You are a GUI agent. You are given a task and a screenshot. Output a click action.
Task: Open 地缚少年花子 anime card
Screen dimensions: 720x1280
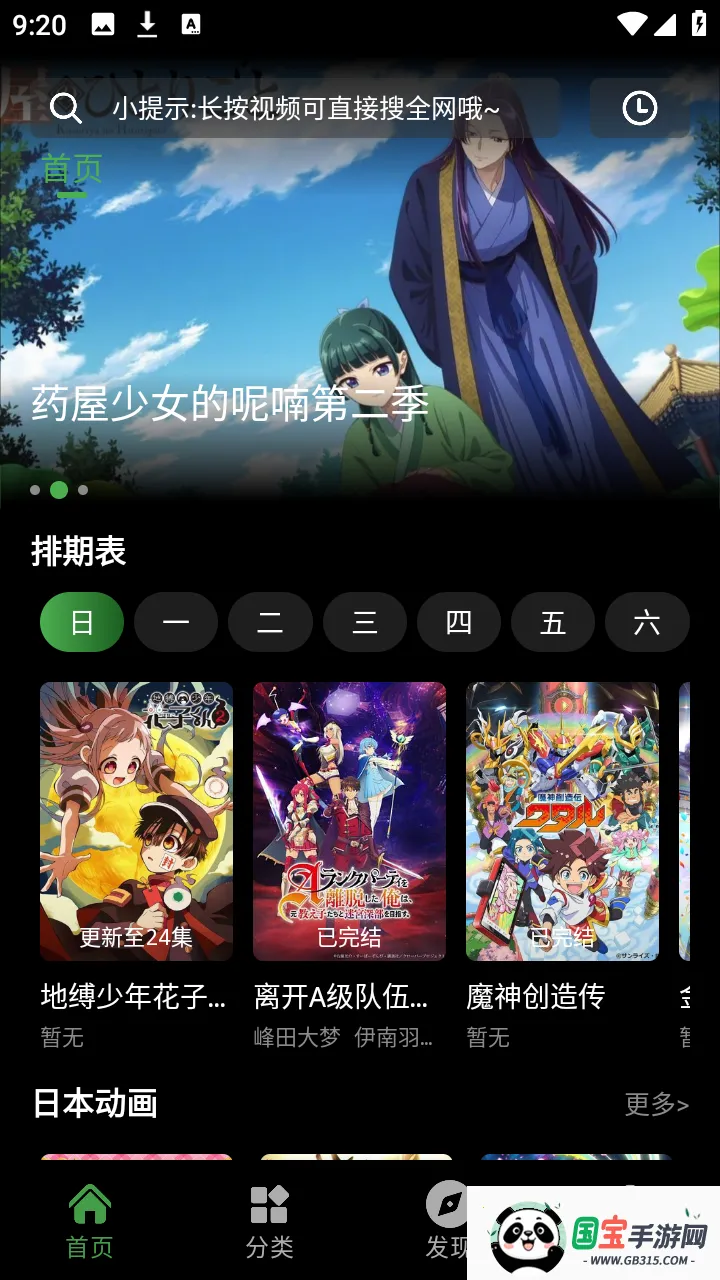click(136, 822)
